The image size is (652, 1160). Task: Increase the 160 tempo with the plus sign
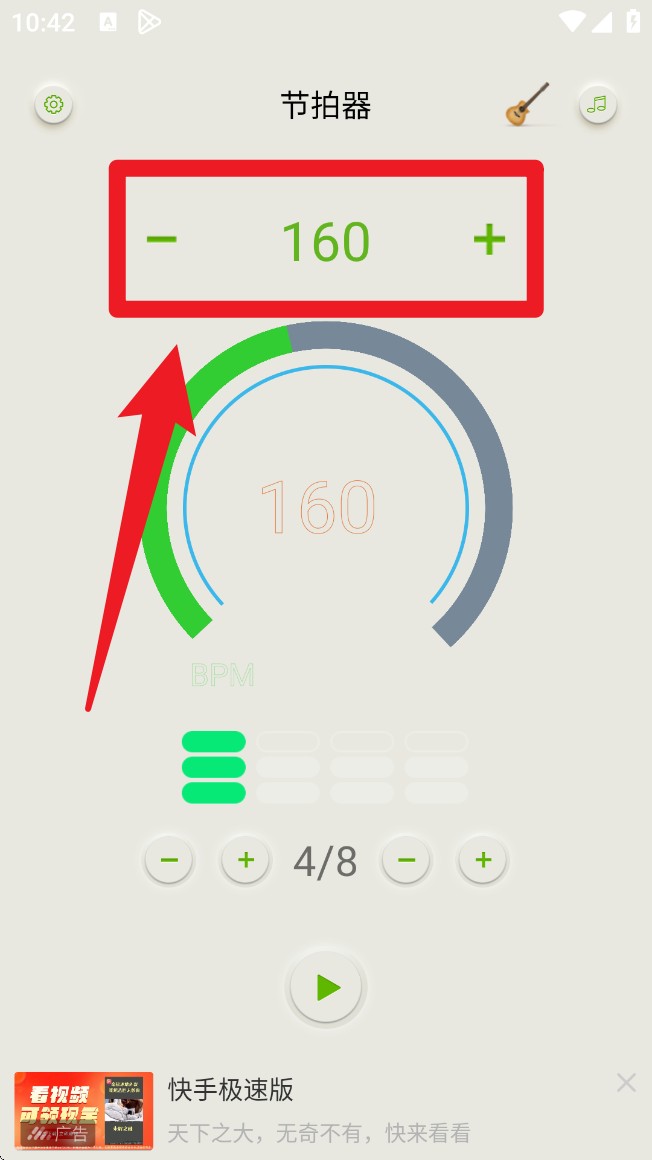pyautogui.click(x=489, y=239)
